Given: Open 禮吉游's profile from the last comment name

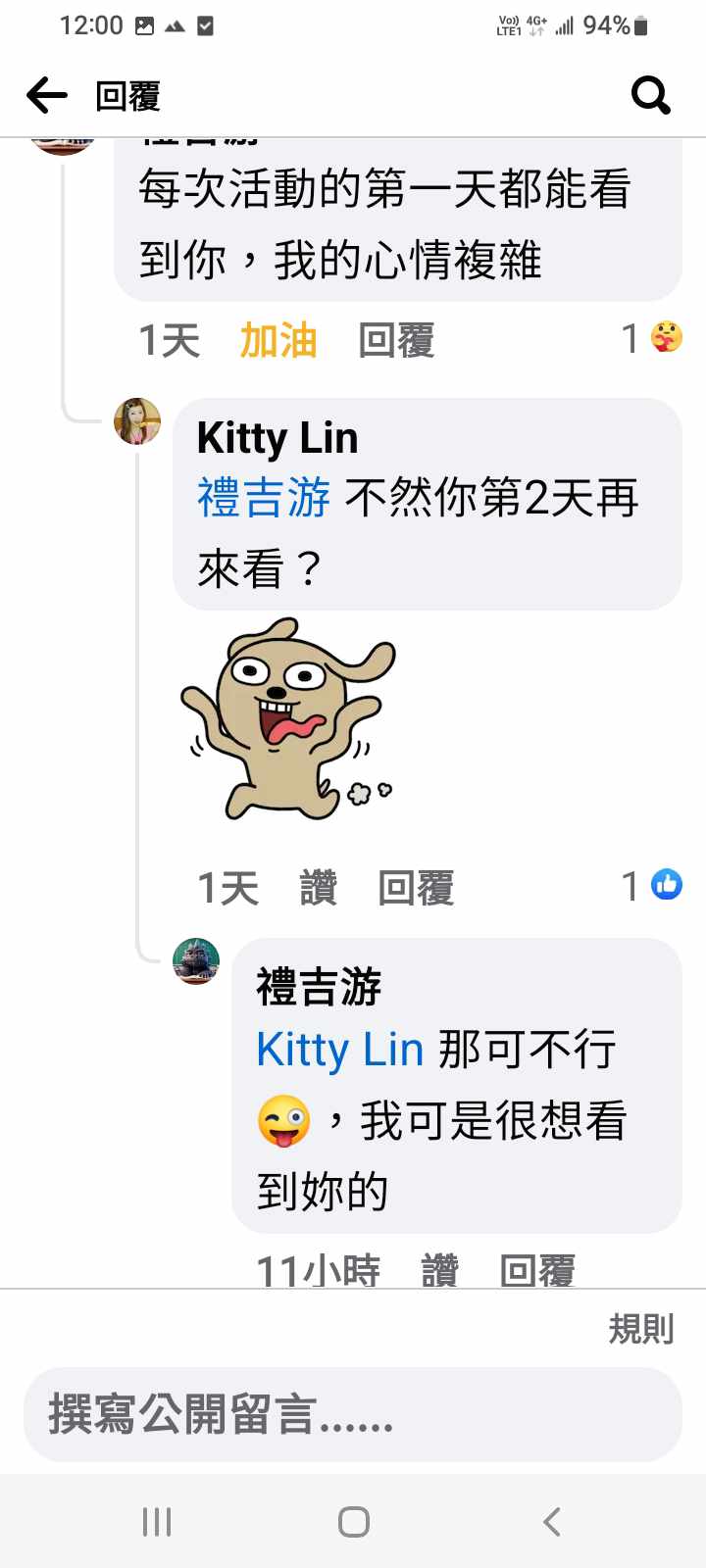Looking at the screenshot, I should coord(319,987).
